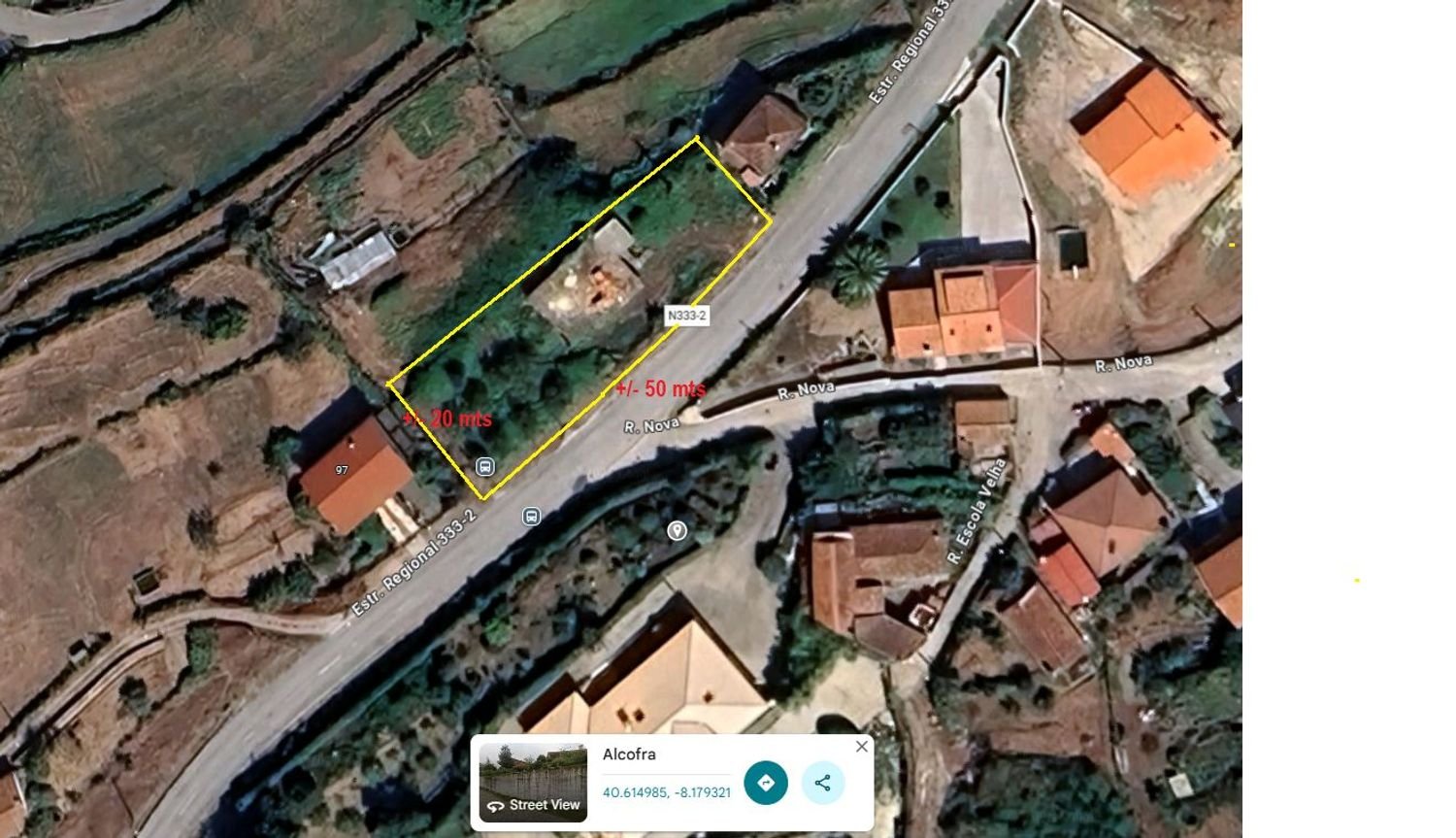1456x838 pixels.
Task: Share the Alcofra location
Action: point(822,783)
